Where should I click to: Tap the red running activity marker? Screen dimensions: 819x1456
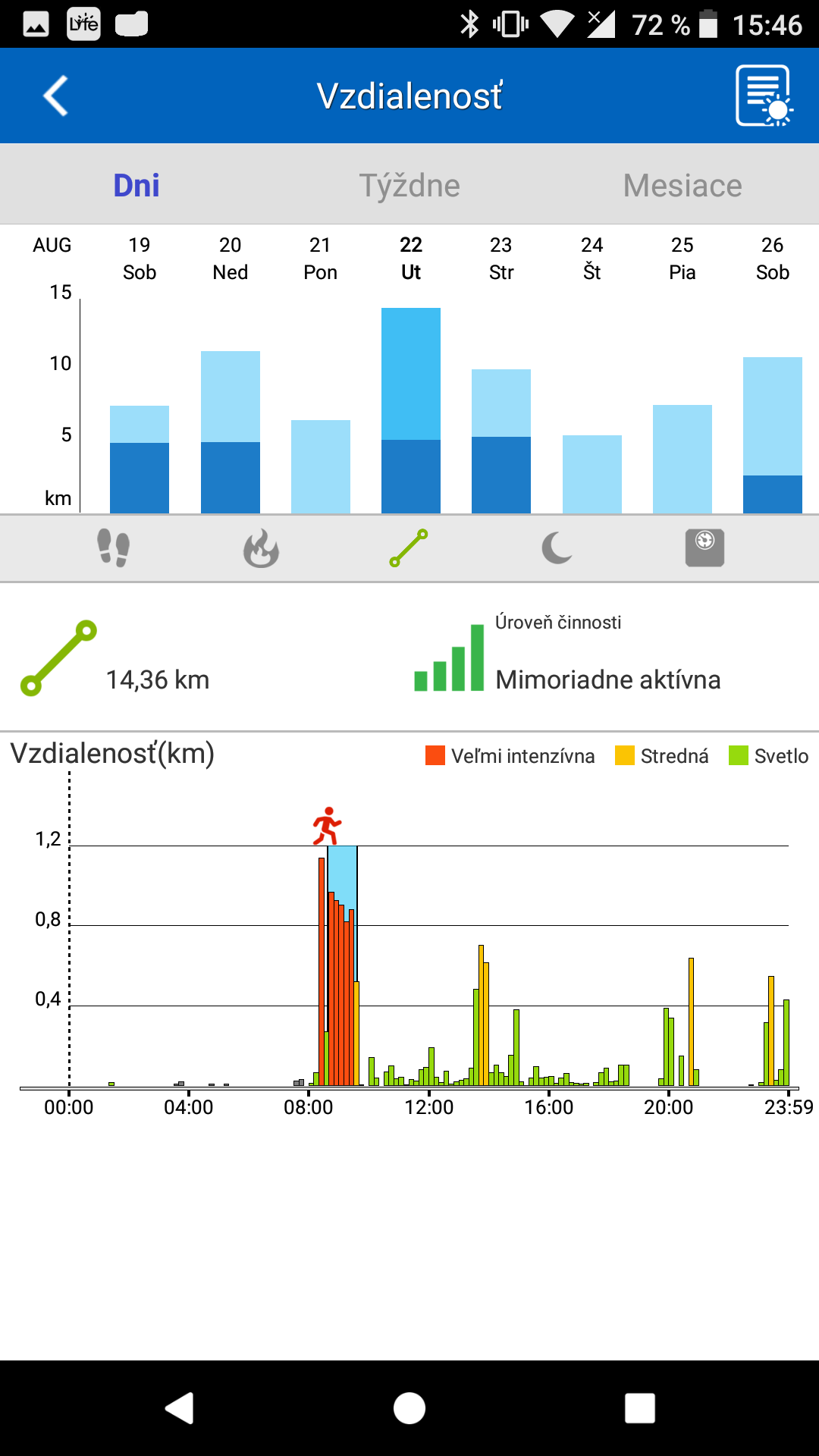click(x=327, y=826)
